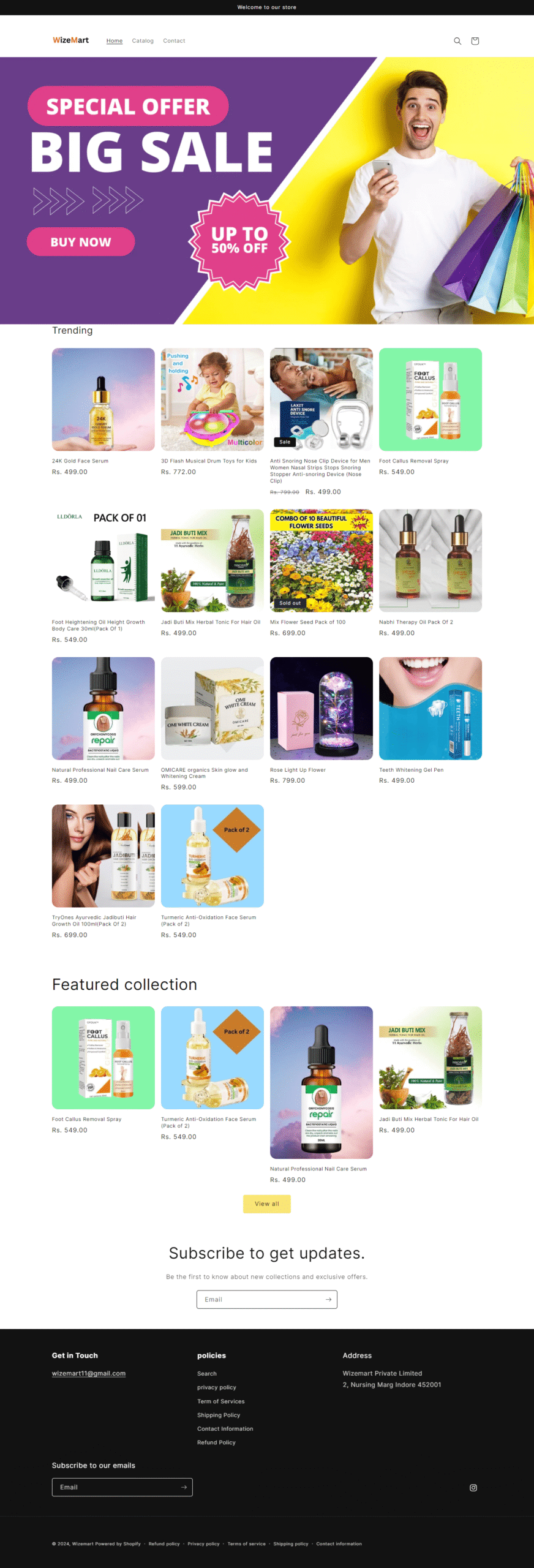Open the 24K Gold Face Serum product

click(80, 461)
